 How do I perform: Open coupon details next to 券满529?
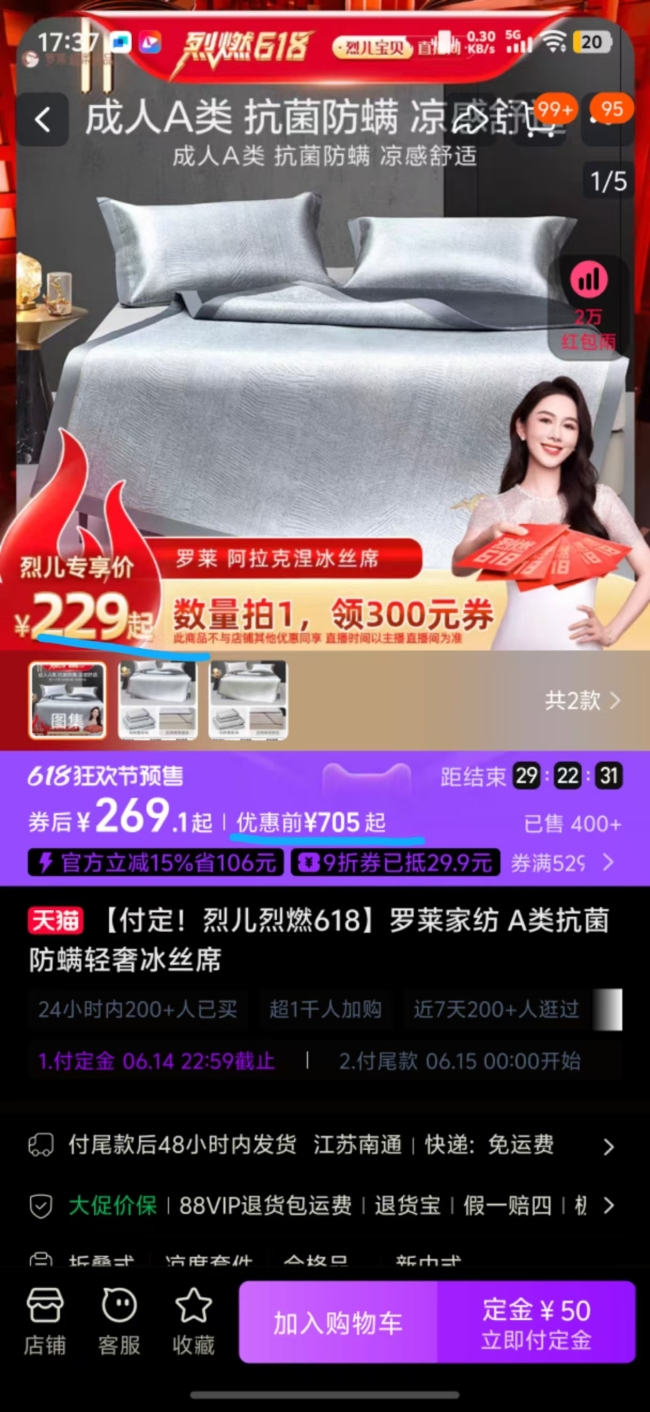point(607,862)
